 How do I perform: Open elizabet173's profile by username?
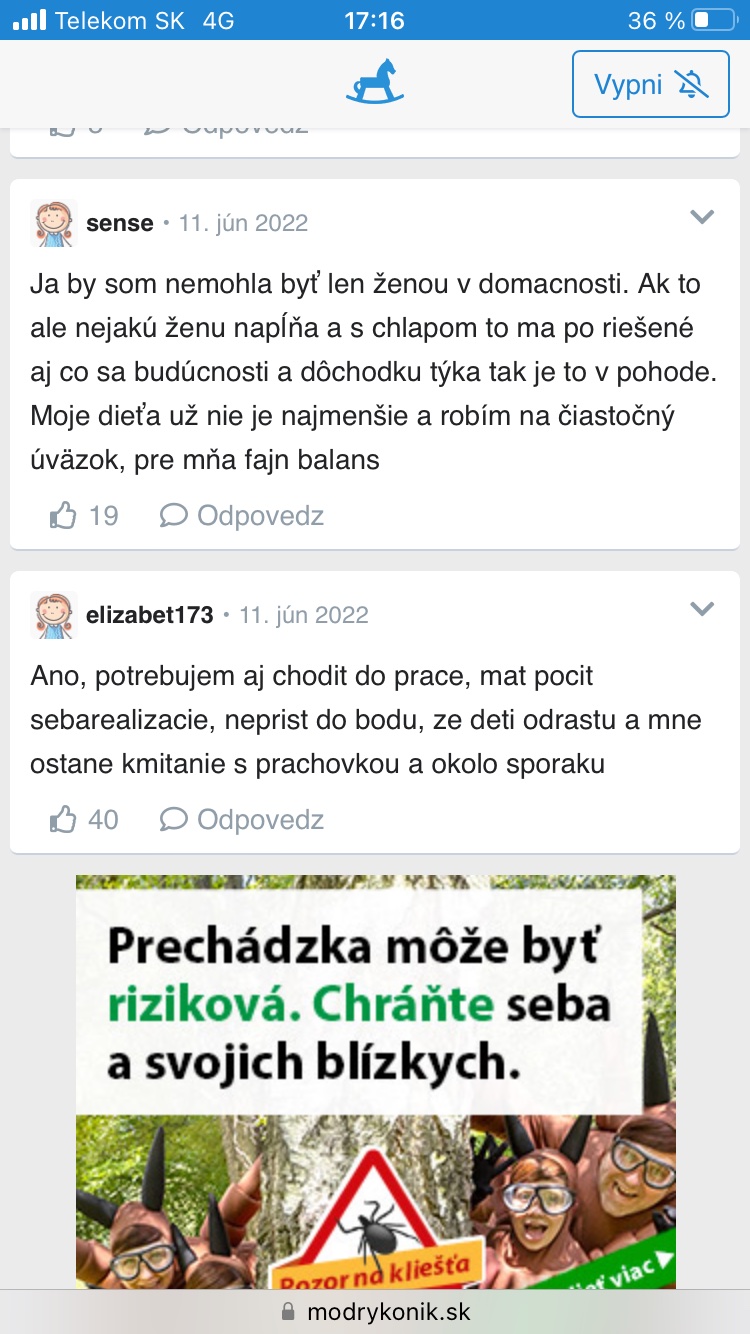(150, 615)
